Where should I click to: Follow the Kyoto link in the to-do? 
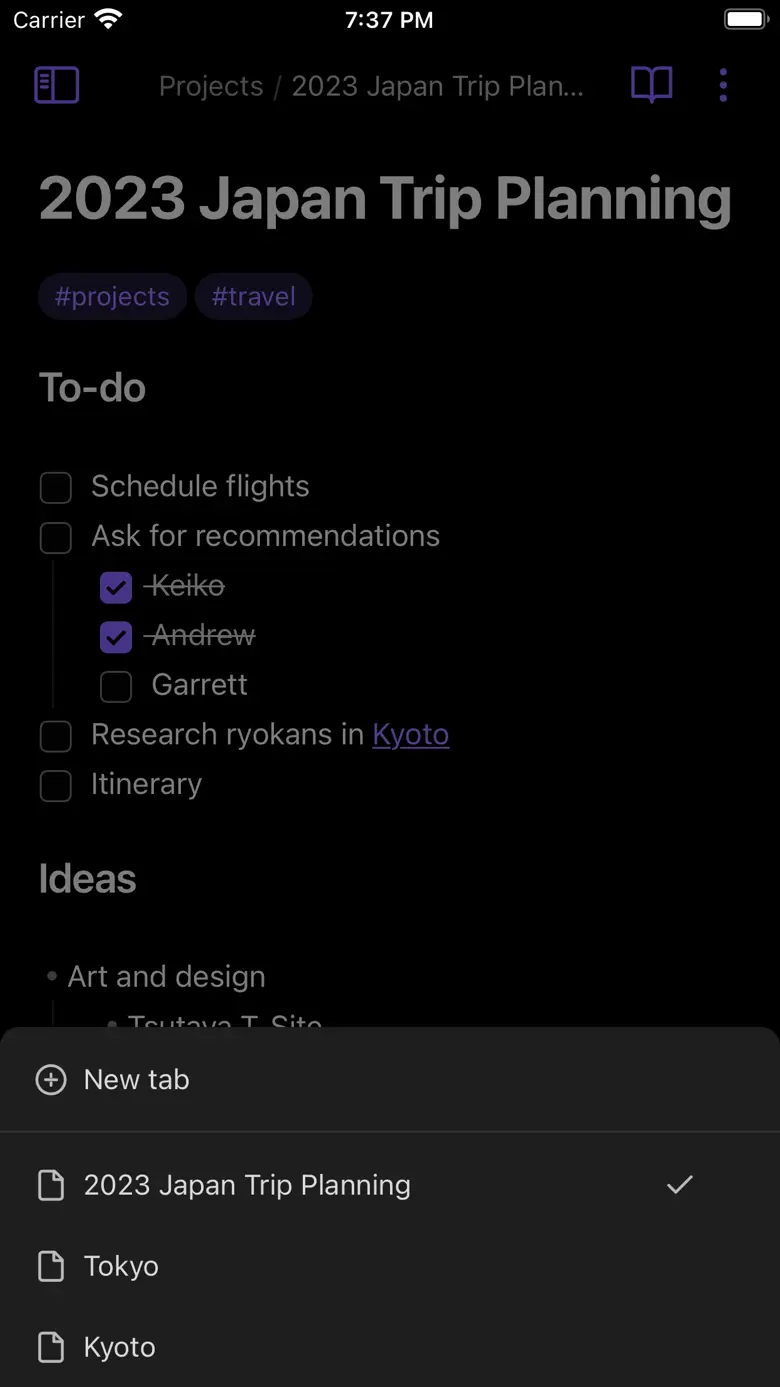pyautogui.click(x=410, y=735)
